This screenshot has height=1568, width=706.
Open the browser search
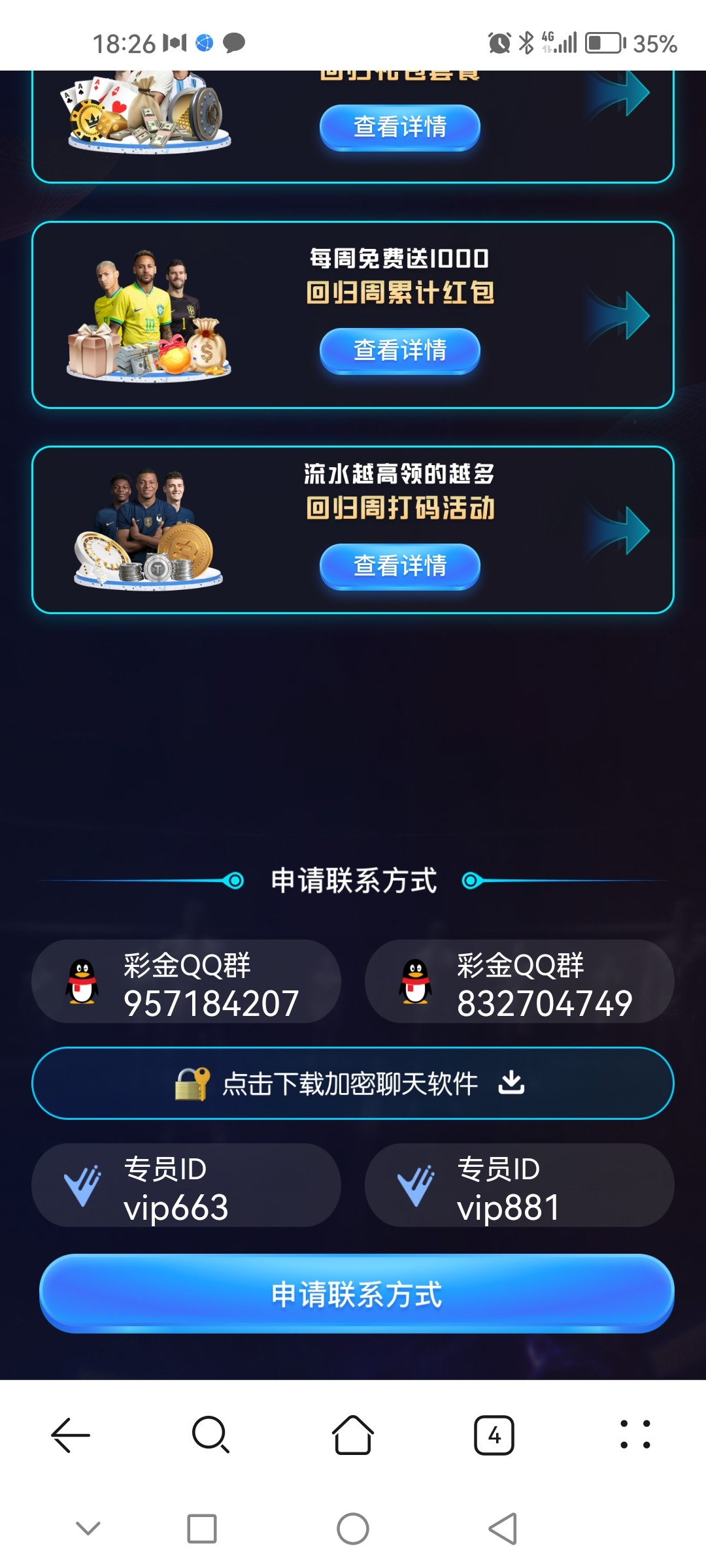[x=210, y=1435]
